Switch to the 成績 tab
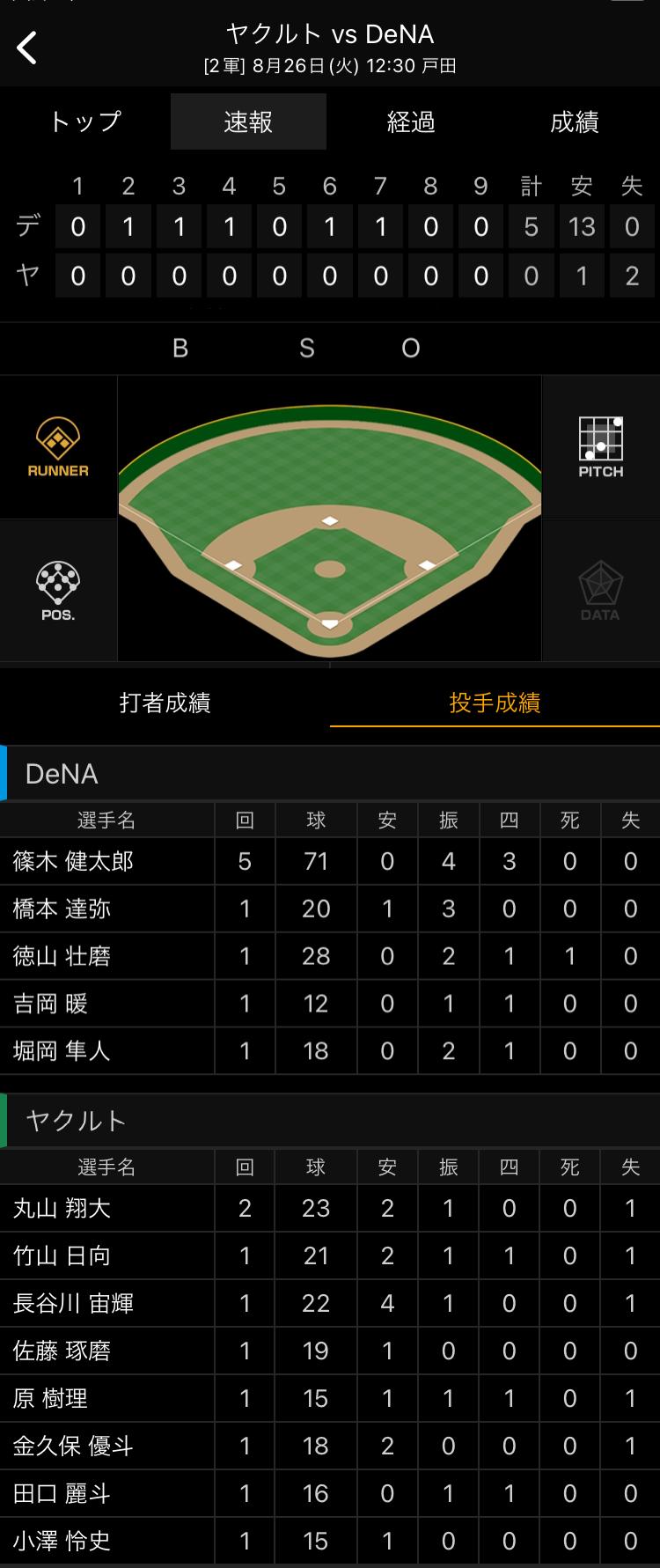 point(575,121)
